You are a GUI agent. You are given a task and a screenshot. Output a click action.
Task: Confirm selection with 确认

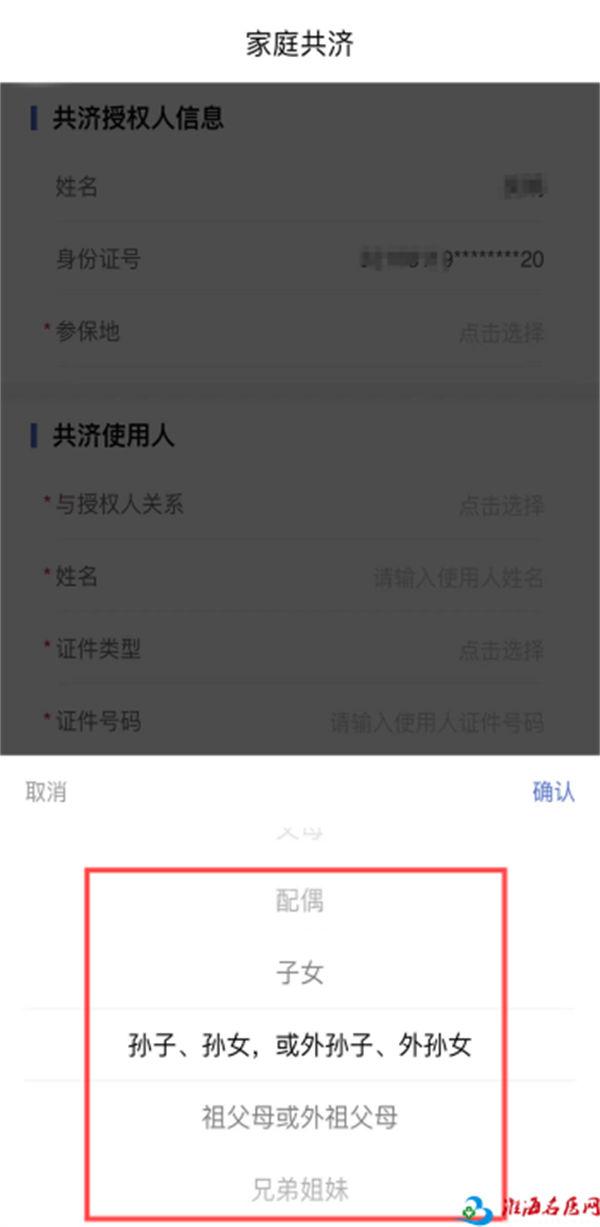(x=553, y=792)
